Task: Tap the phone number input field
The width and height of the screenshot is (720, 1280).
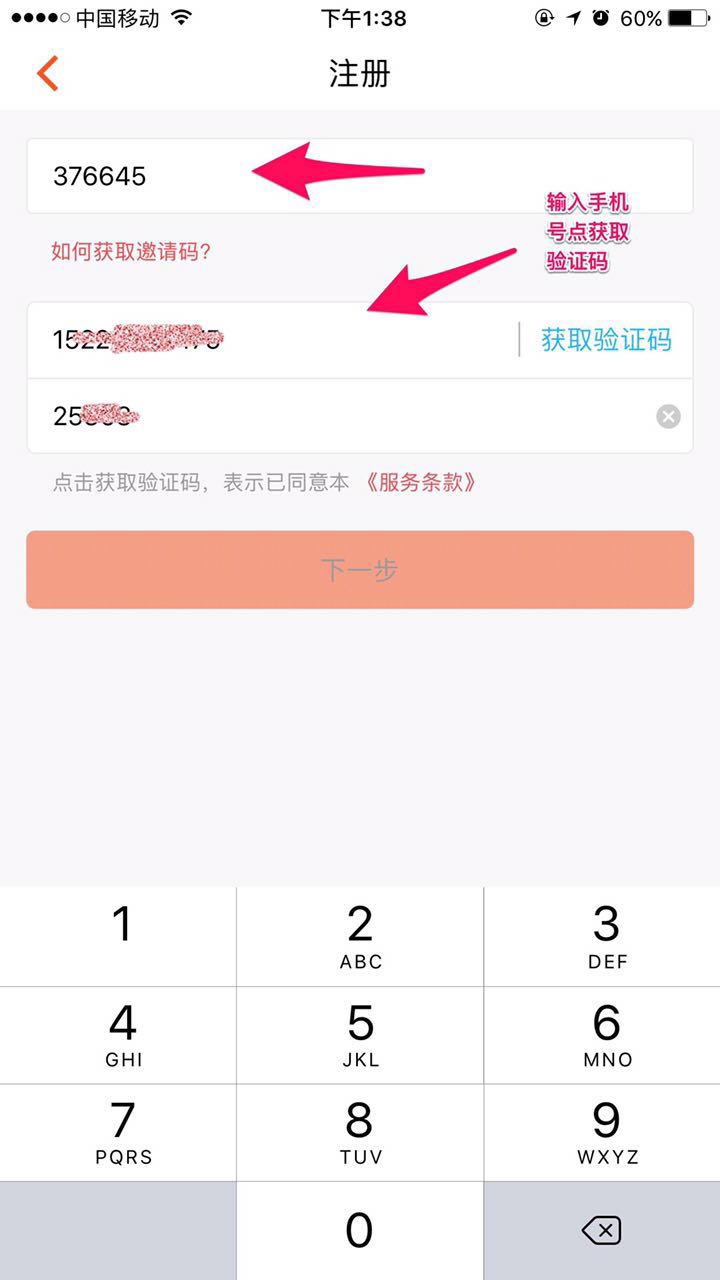Action: pos(270,340)
